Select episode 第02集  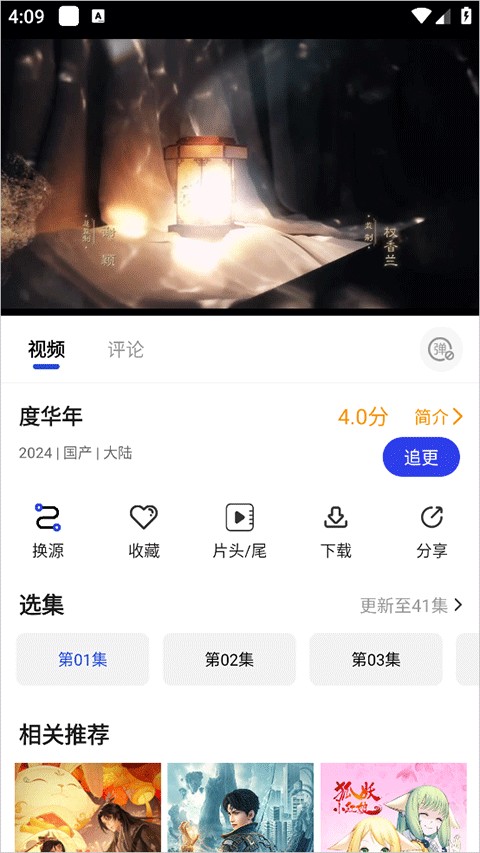229,659
